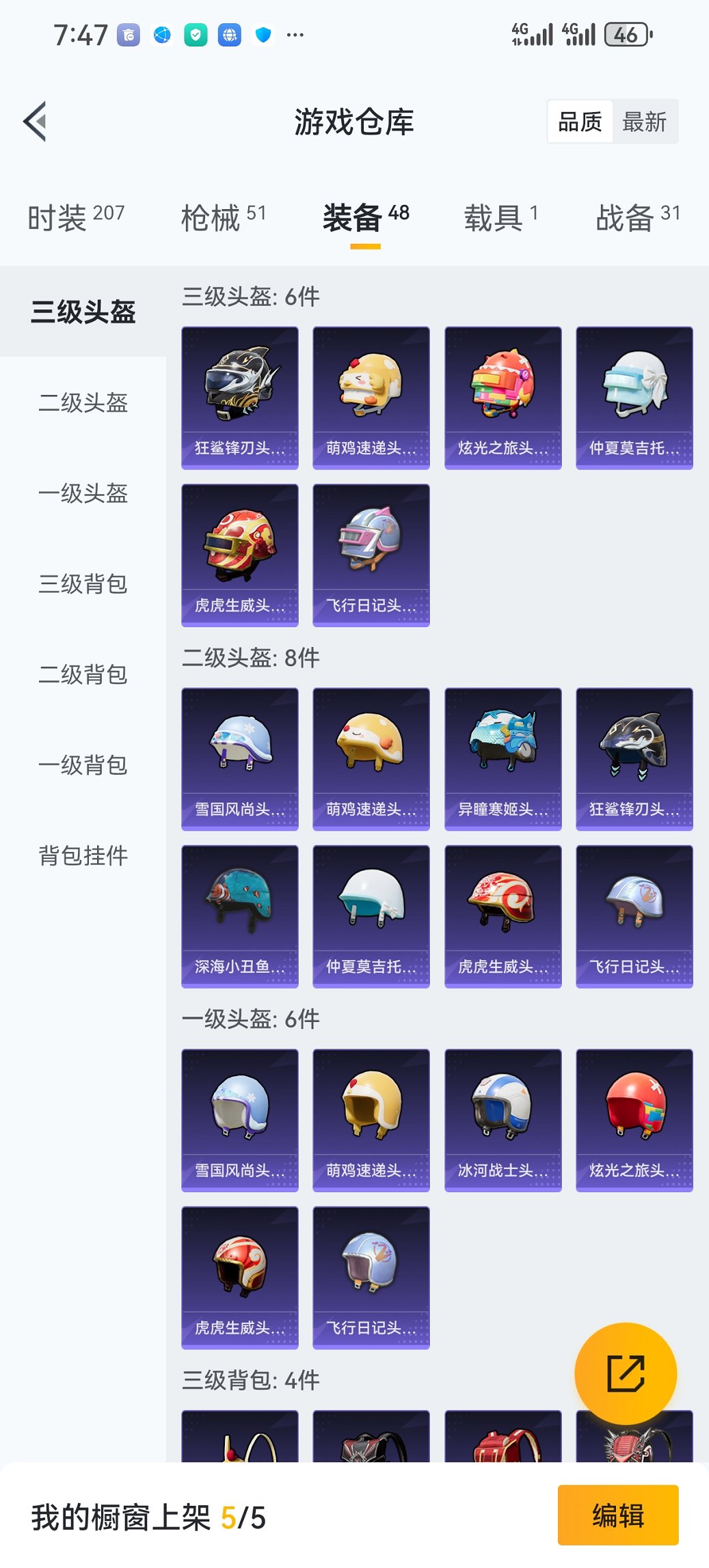709x1568 pixels.
Task: Sort items by 品质
Action: (580, 122)
